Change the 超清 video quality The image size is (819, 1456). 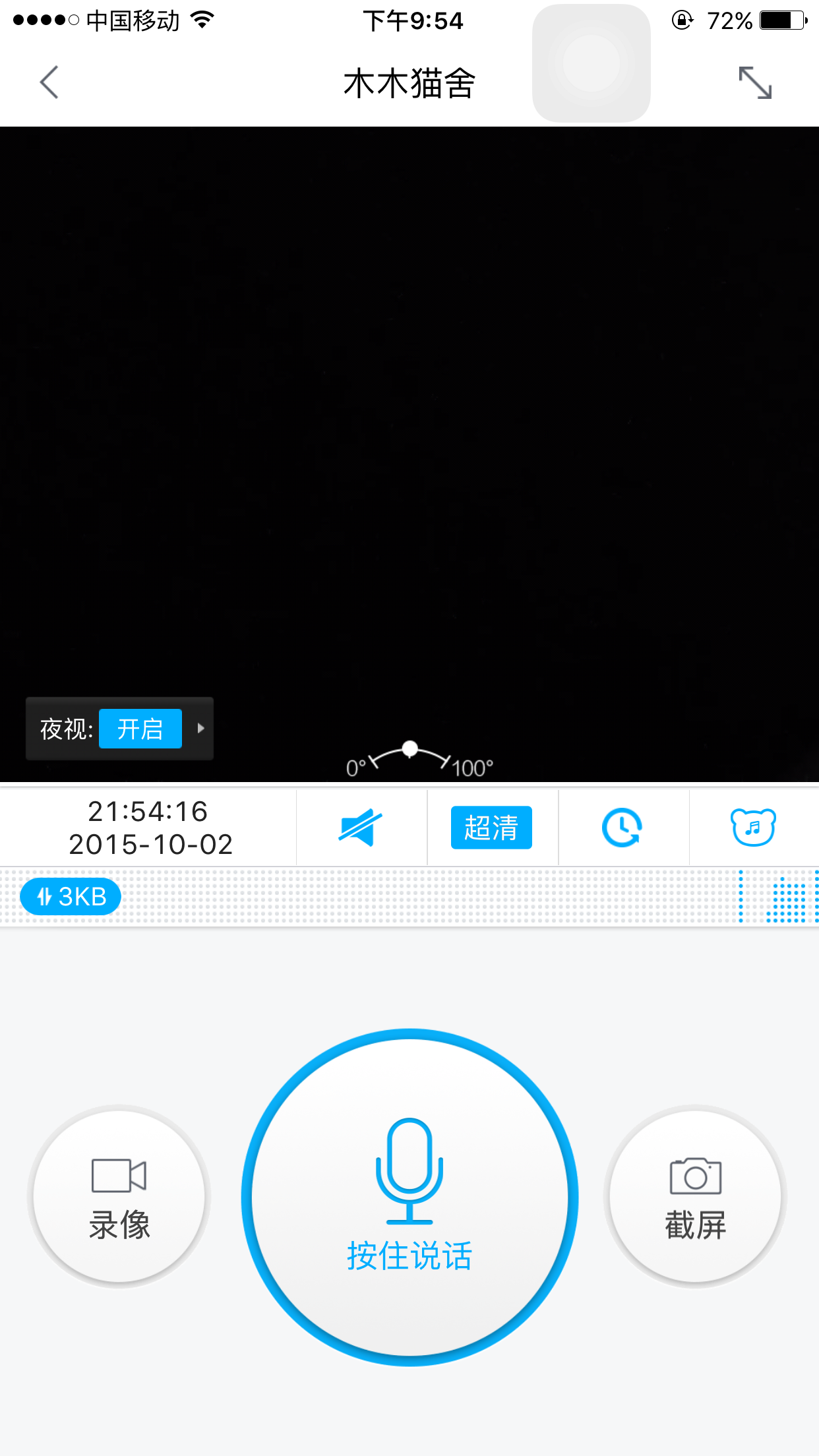pyautogui.click(x=491, y=827)
